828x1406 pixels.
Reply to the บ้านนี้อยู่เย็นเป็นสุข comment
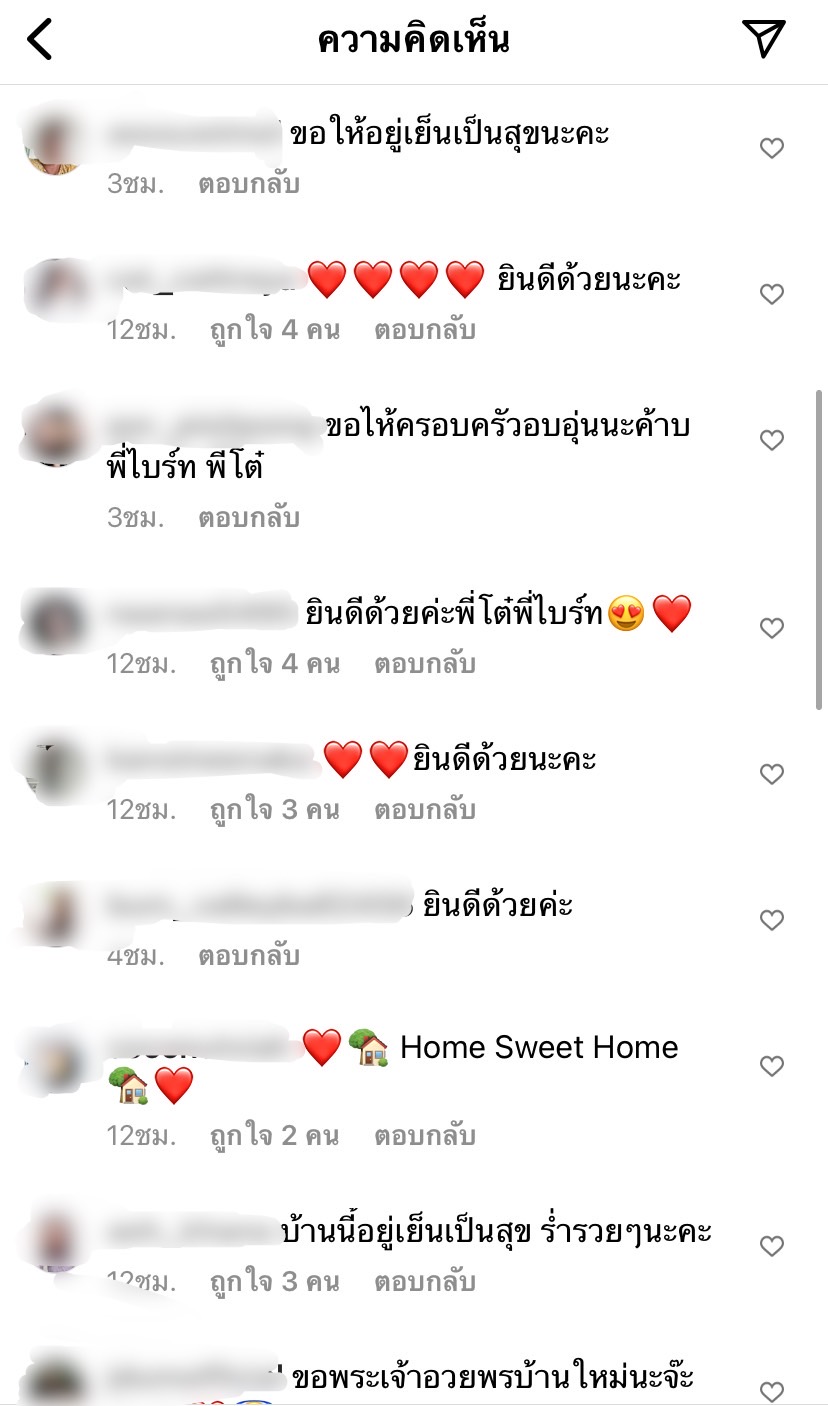coord(425,1282)
